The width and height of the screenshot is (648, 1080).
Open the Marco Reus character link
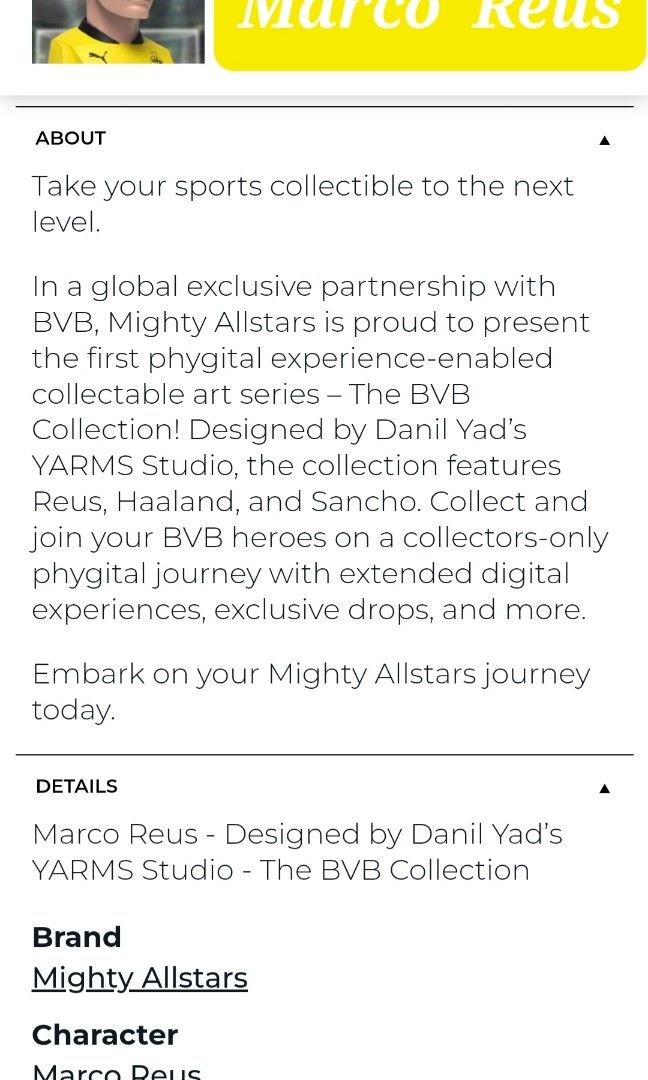point(116,1071)
